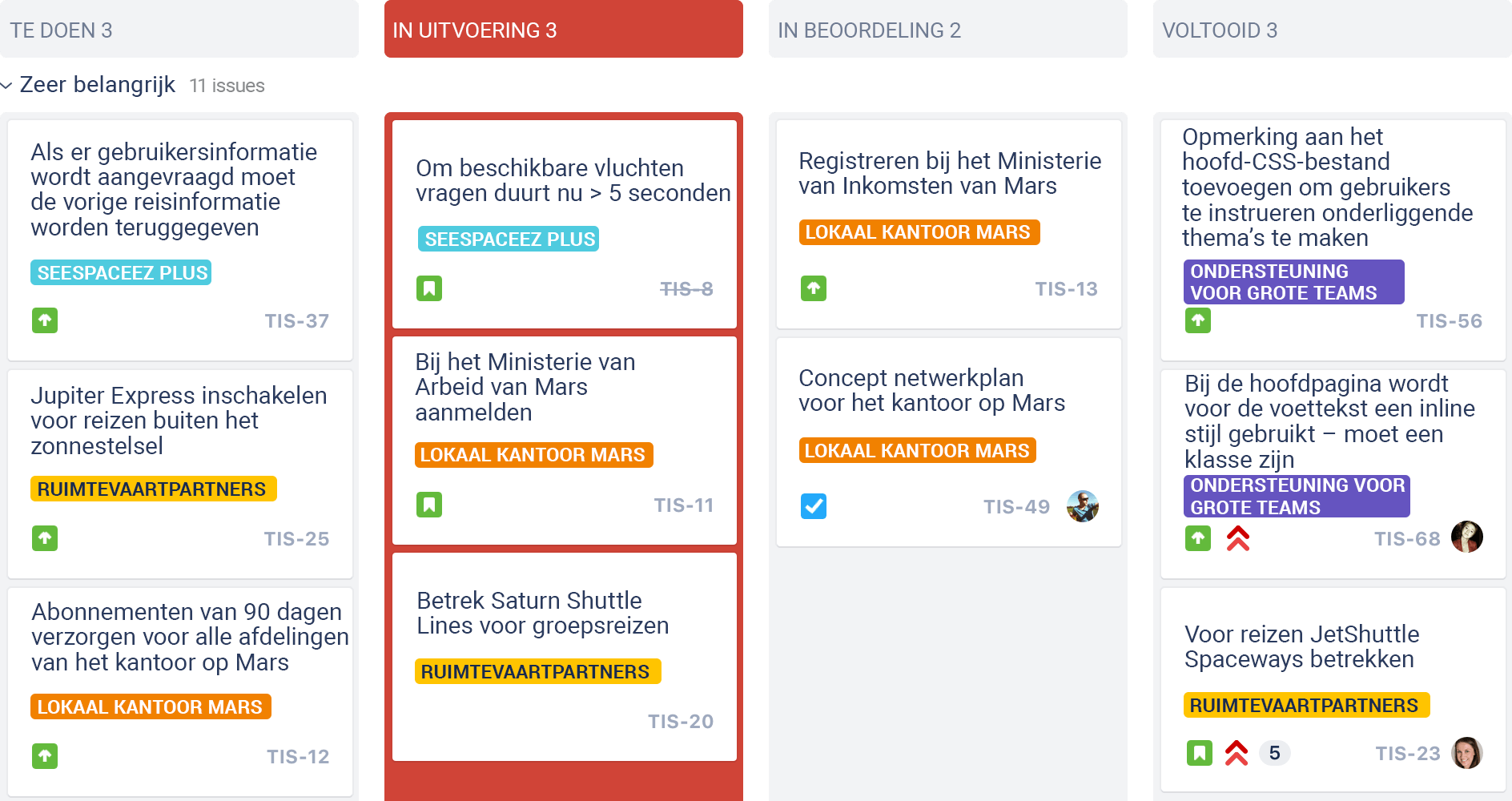Screen dimensions: 1512x801
Task: Tap the assignee avatar on TIS-68
Action: click(1466, 537)
